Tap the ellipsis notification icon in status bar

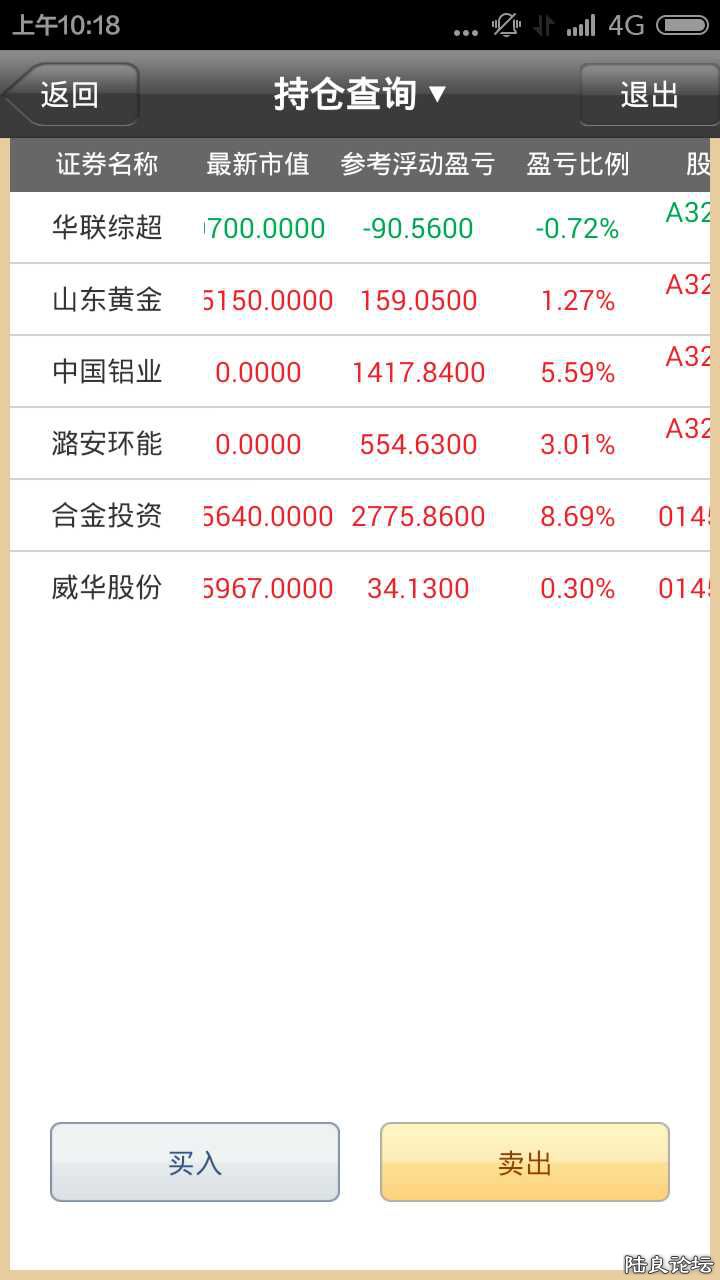[x=466, y=32]
